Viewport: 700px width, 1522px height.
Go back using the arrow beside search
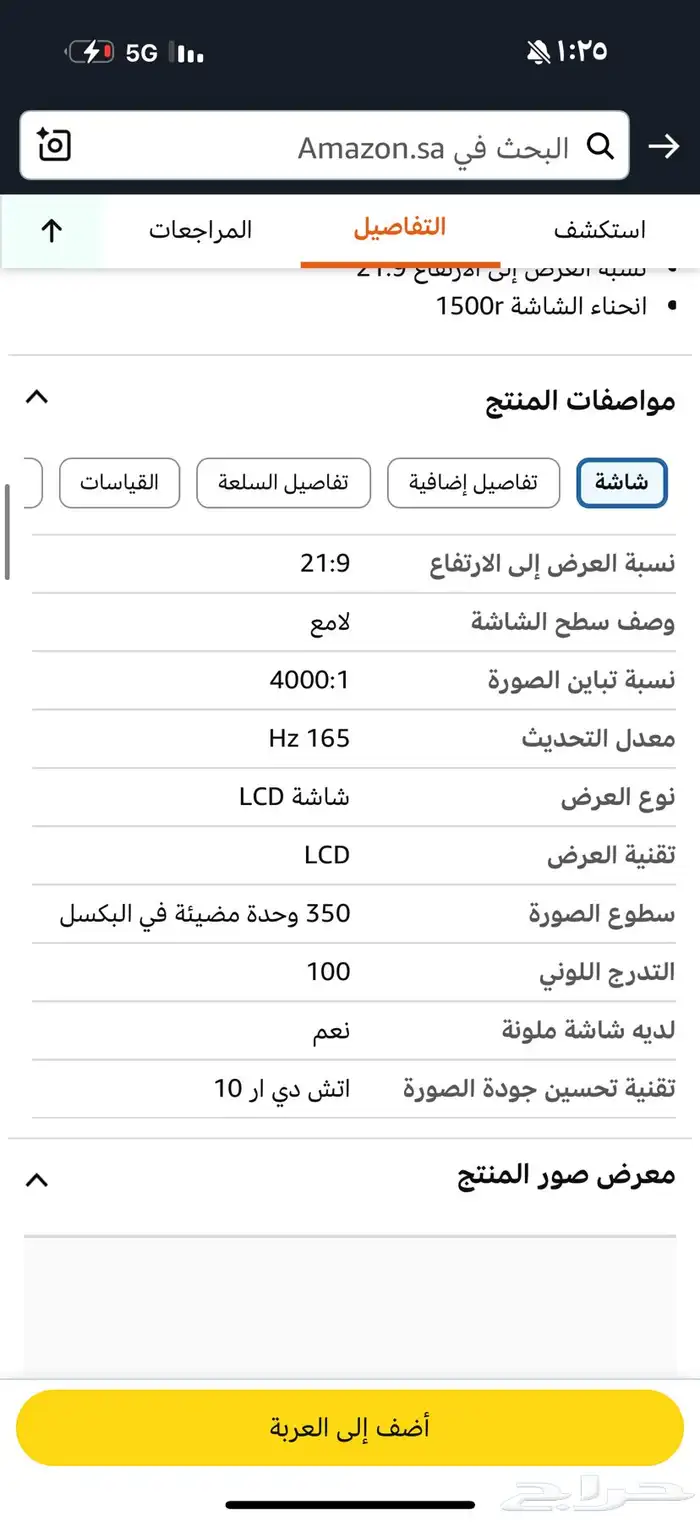(663, 147)
